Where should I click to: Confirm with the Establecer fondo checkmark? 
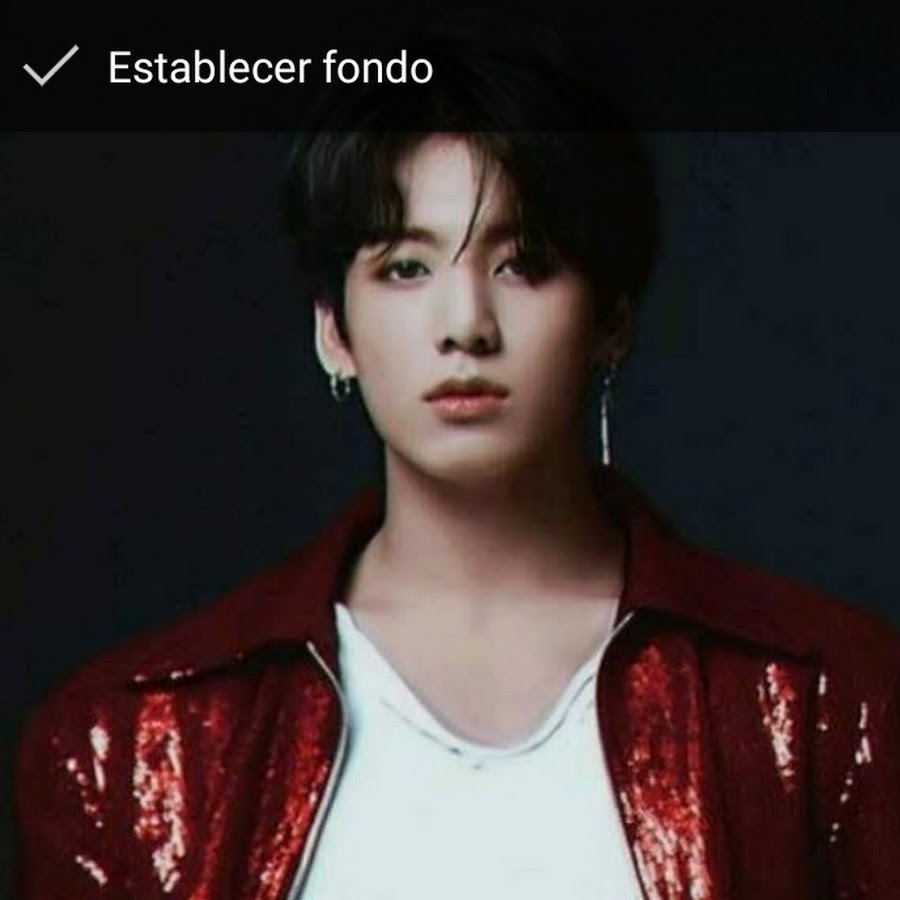coord(50,67)
